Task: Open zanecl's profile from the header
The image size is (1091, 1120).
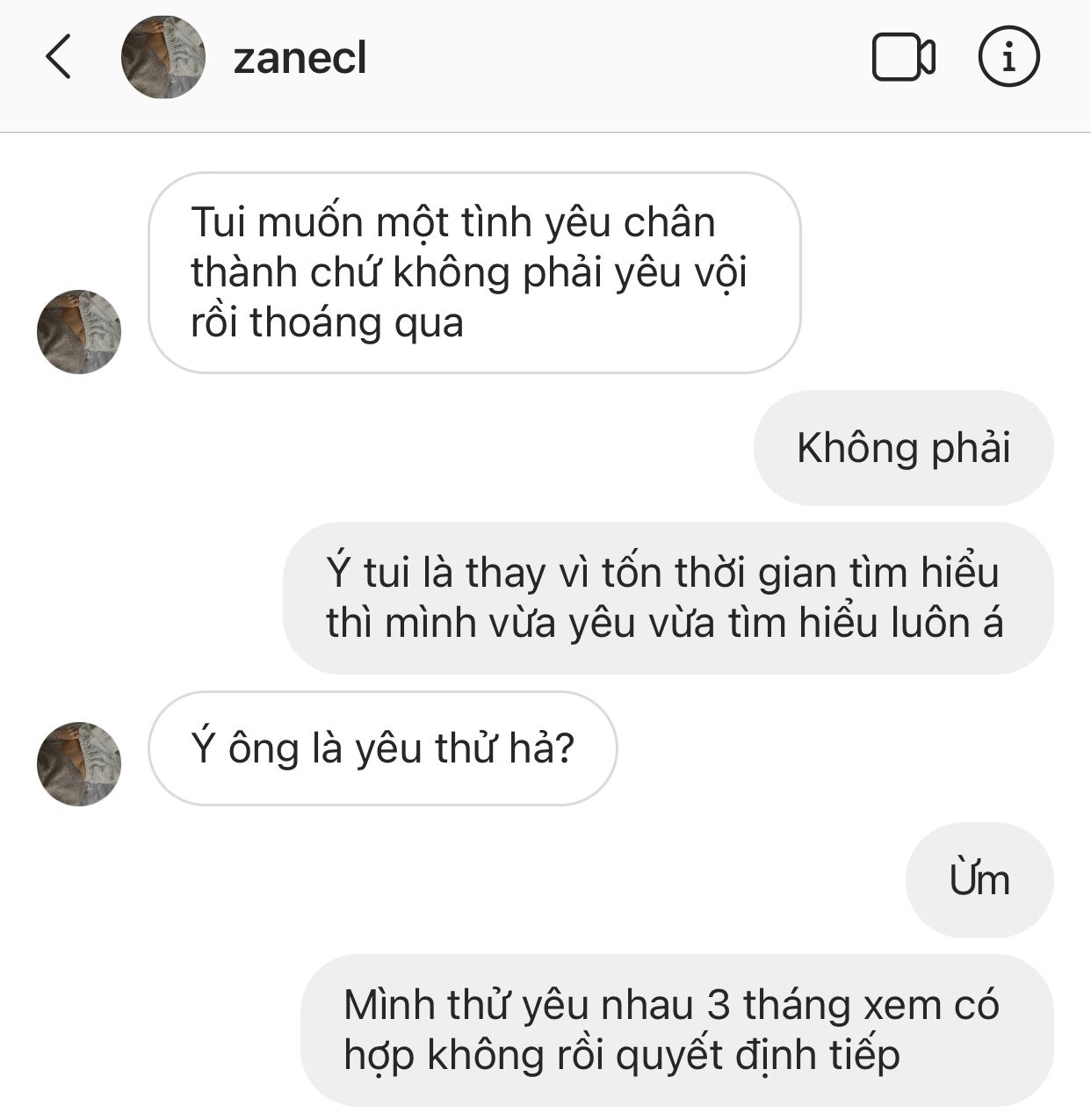Action: click(299, 58)
